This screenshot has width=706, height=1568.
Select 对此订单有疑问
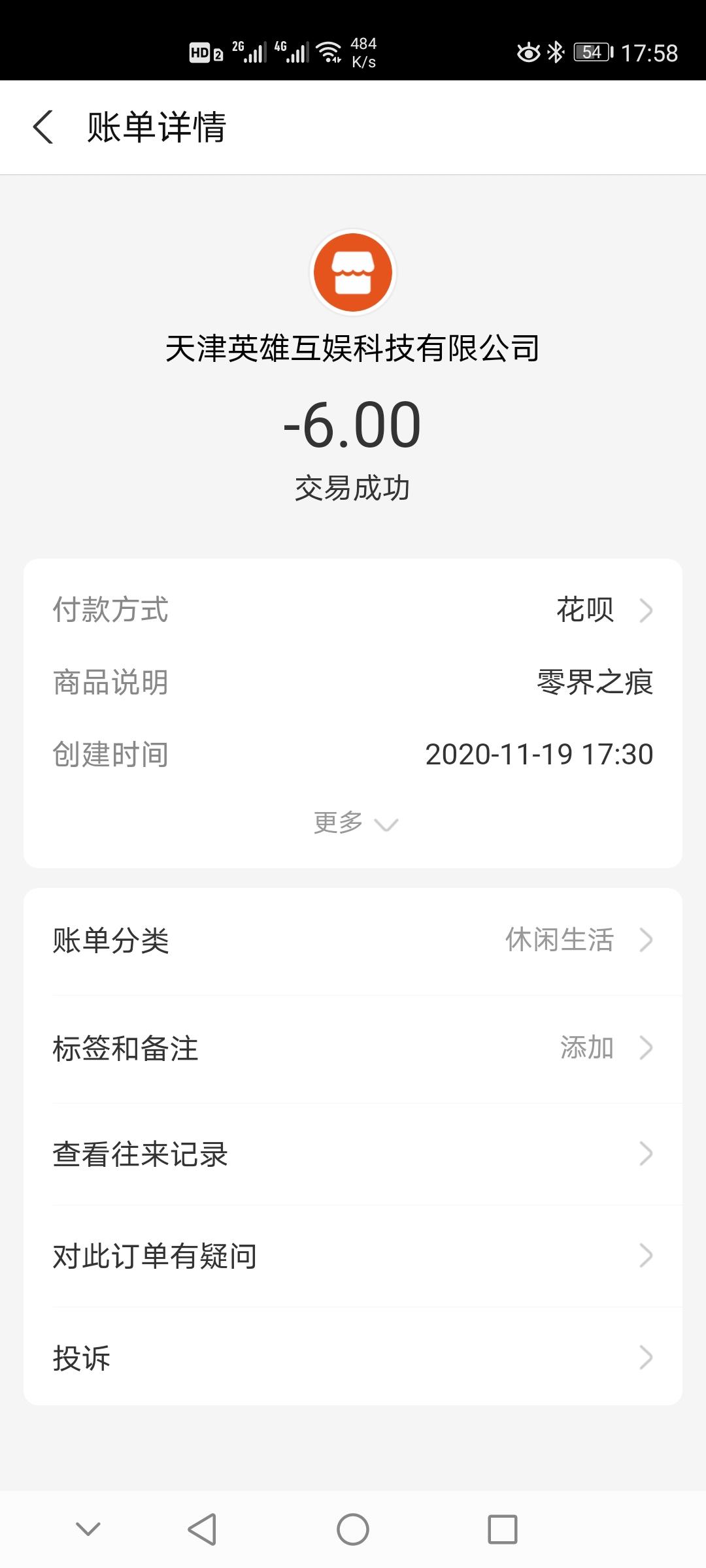(x=353, y=1256)
